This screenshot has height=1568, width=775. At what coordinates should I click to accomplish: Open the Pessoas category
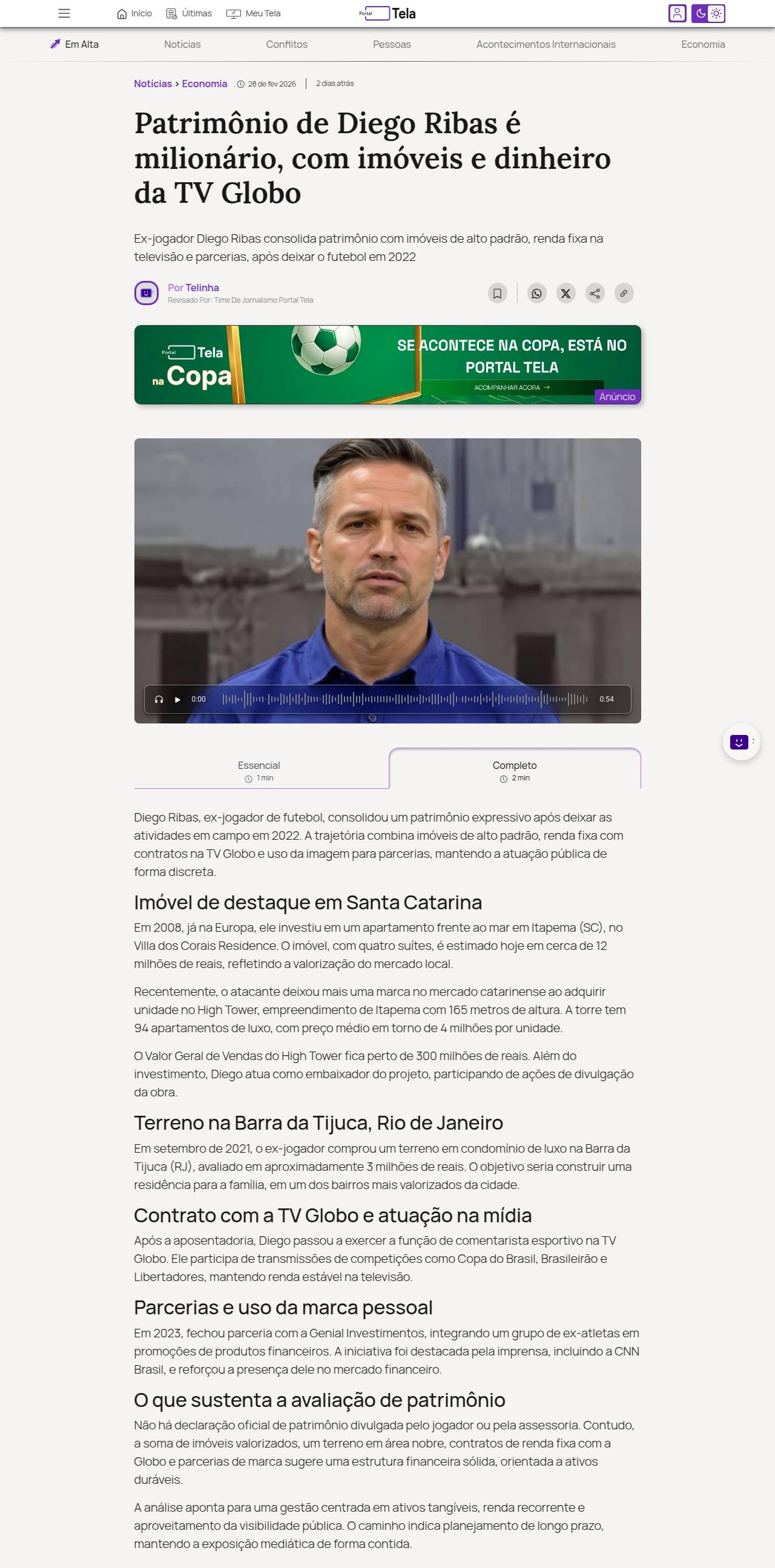pyautogui.click(x=392, y=44)
